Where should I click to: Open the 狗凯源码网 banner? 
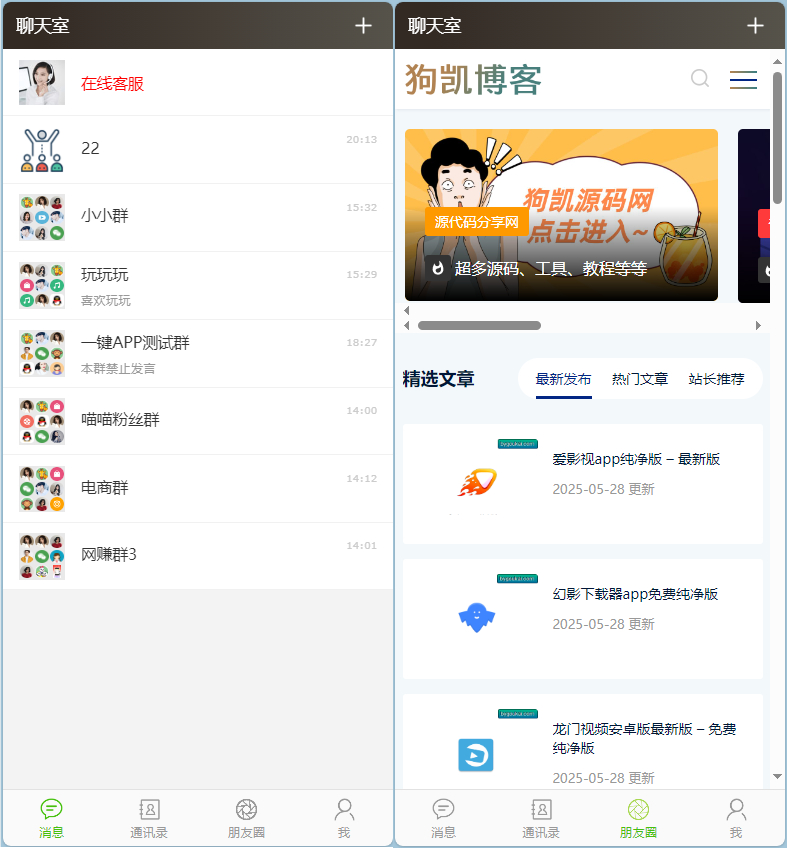[561, 215]
